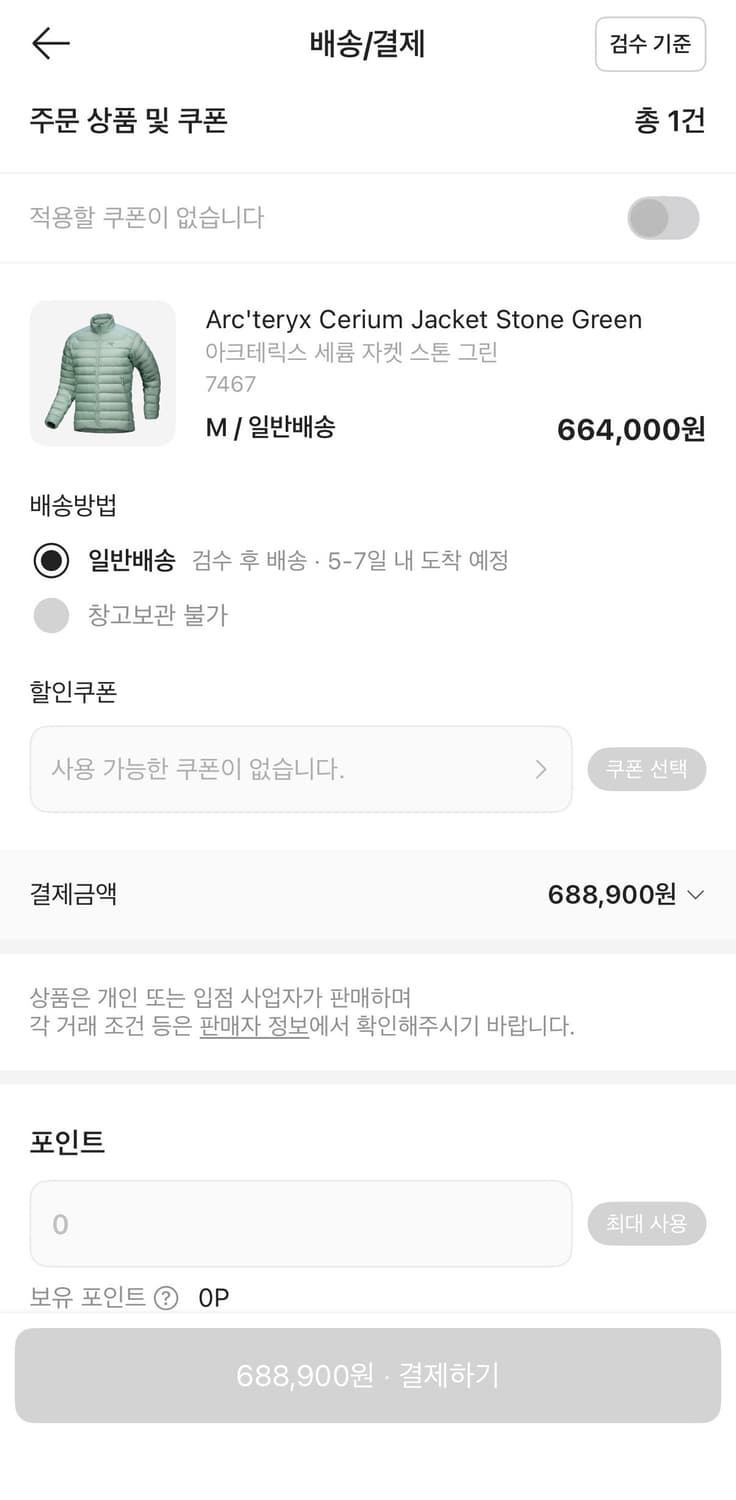Click into the points input field
The width and height of the screenshot is (736, 1500).
(x=300, y=1223)
